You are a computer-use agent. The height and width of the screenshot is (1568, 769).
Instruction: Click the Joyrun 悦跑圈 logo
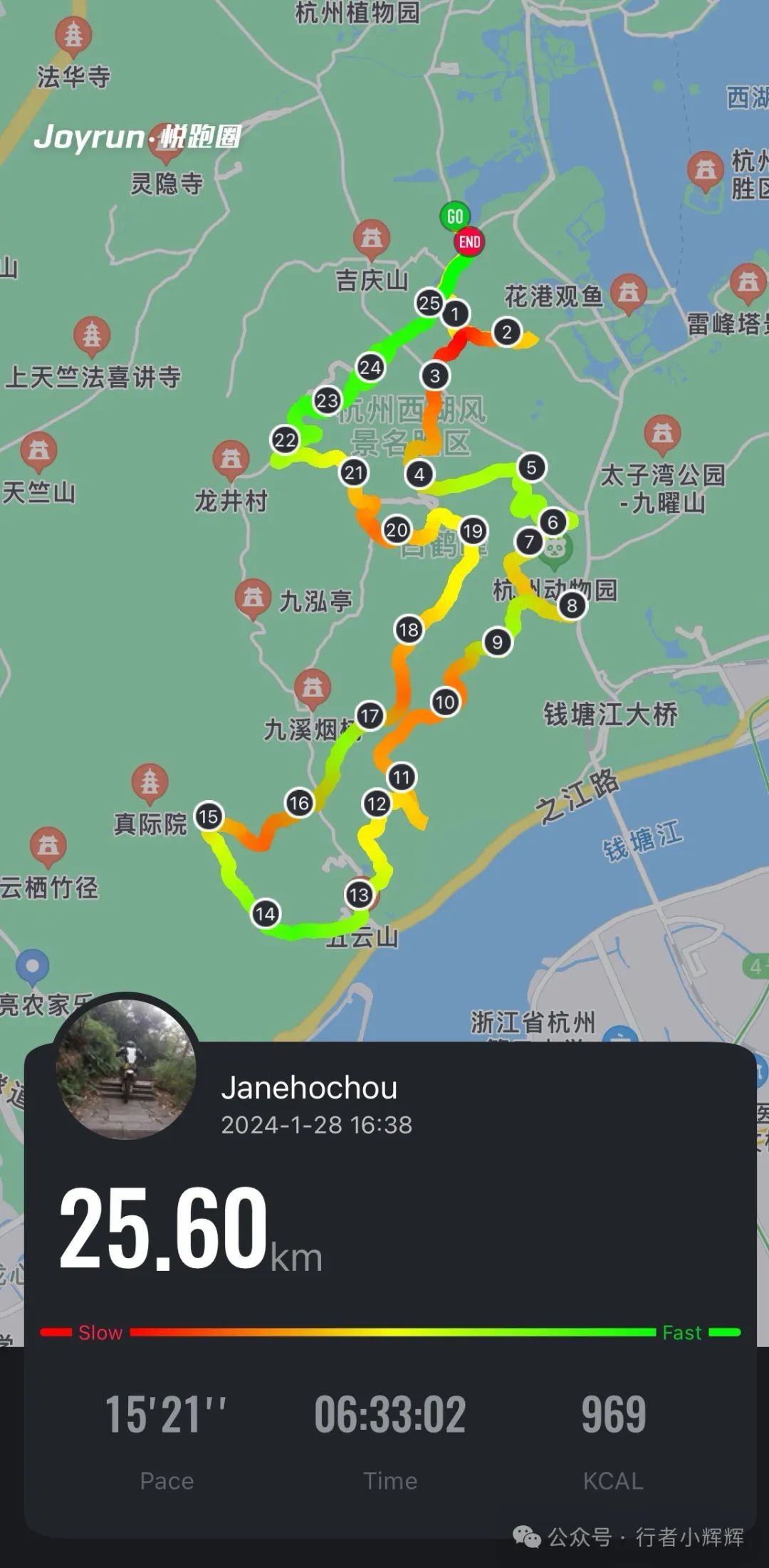[142, 137]
